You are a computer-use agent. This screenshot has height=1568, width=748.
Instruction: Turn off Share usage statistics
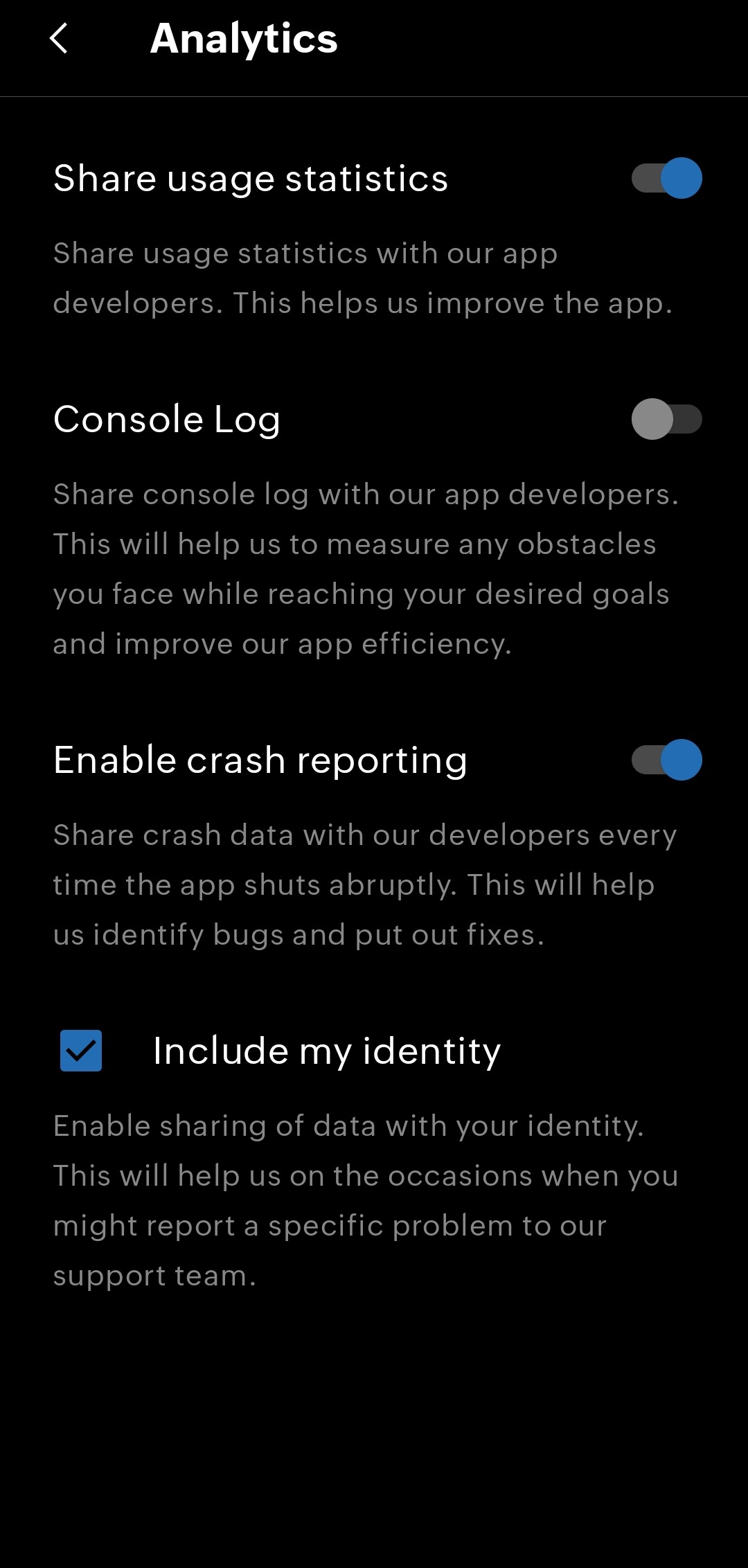click(666, 179)
